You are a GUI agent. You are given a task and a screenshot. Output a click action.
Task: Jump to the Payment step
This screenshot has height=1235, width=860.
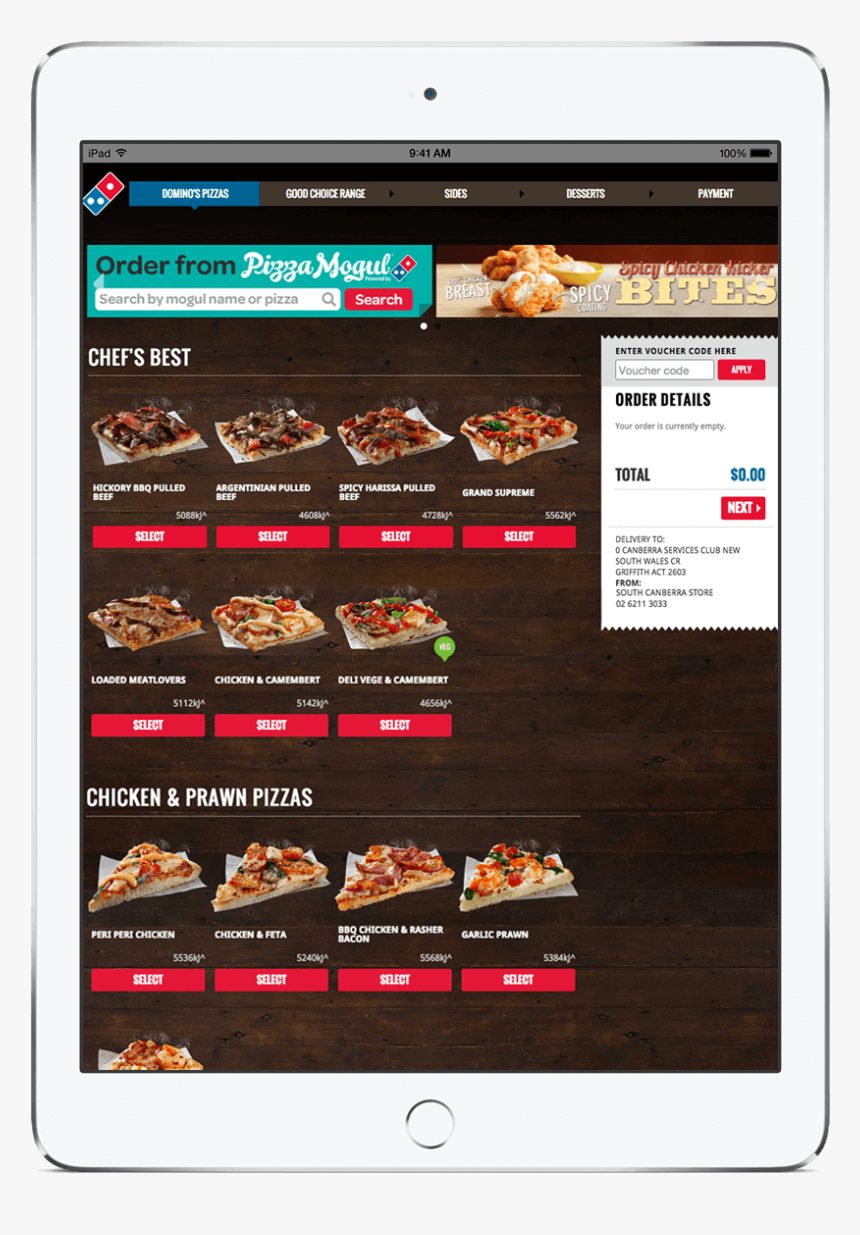tap(715, 194)
